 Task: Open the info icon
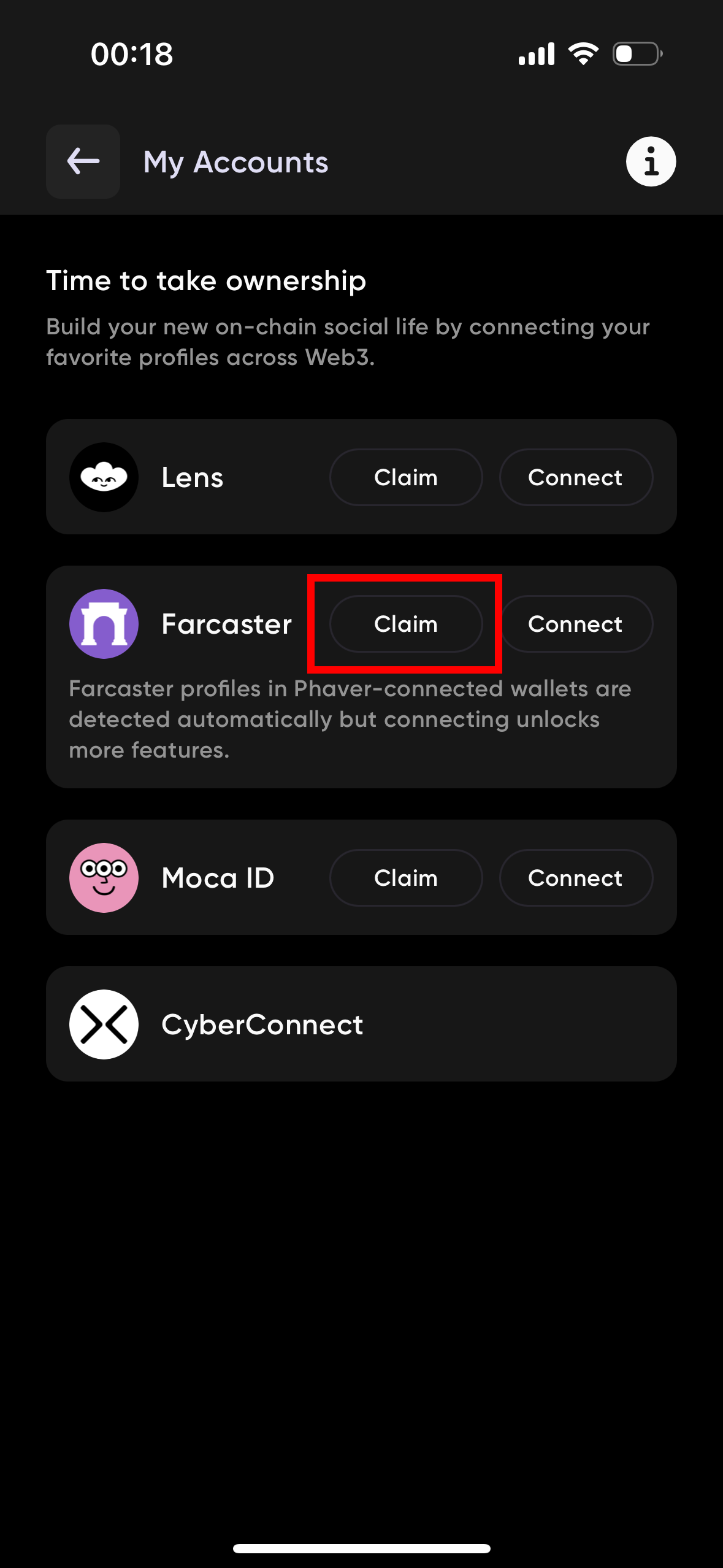point(651,161)
